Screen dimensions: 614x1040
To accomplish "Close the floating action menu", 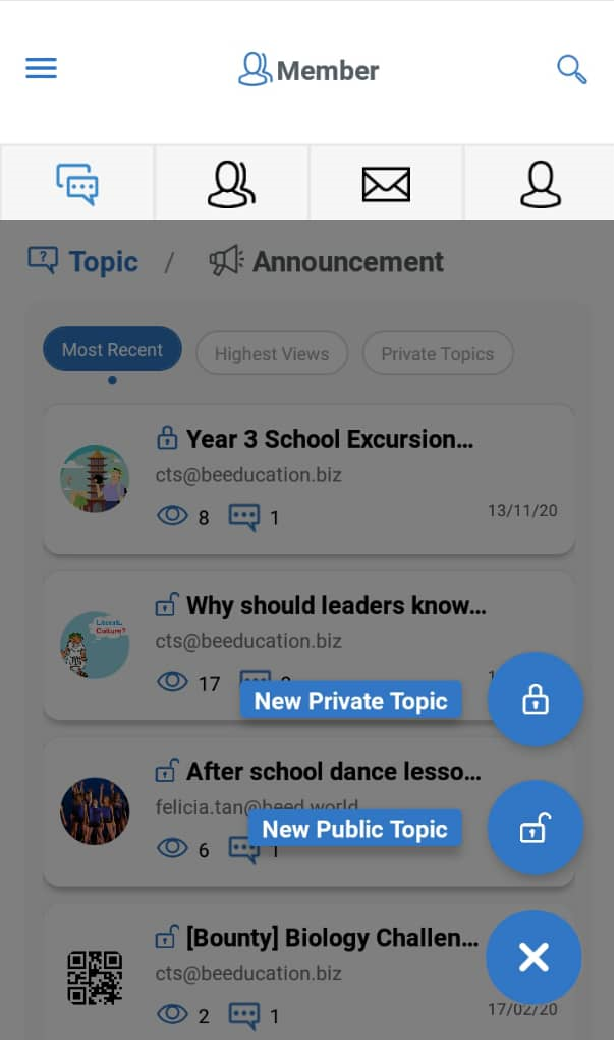I will coord(534,957).
